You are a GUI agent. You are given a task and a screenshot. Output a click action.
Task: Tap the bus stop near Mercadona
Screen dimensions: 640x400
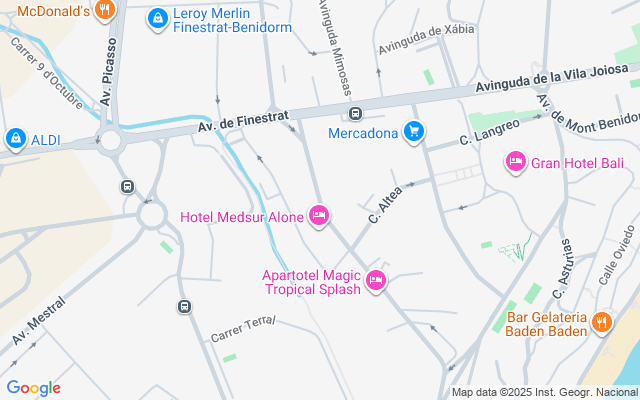pyautogui.click(x=355, y=113)
